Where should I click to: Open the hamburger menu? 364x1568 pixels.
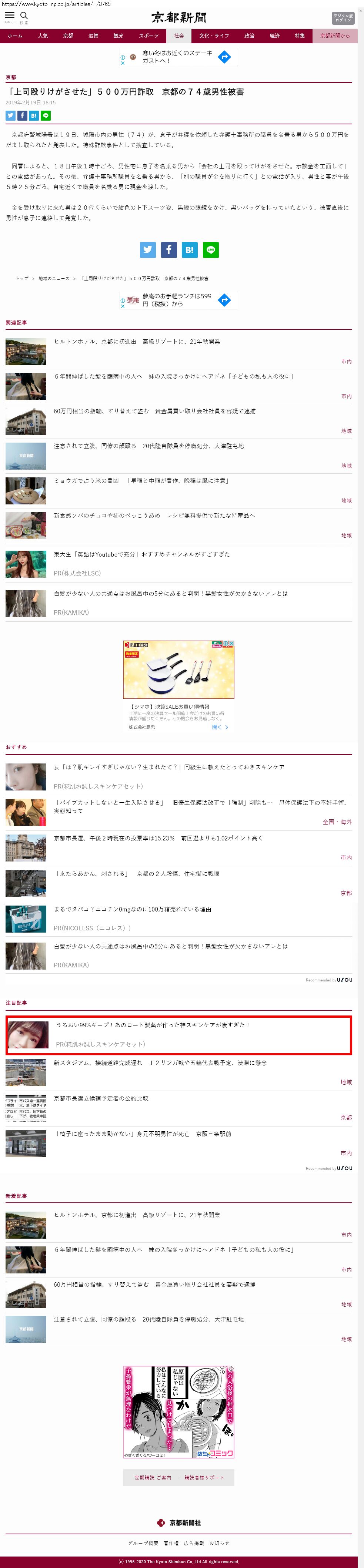point(10,16)
